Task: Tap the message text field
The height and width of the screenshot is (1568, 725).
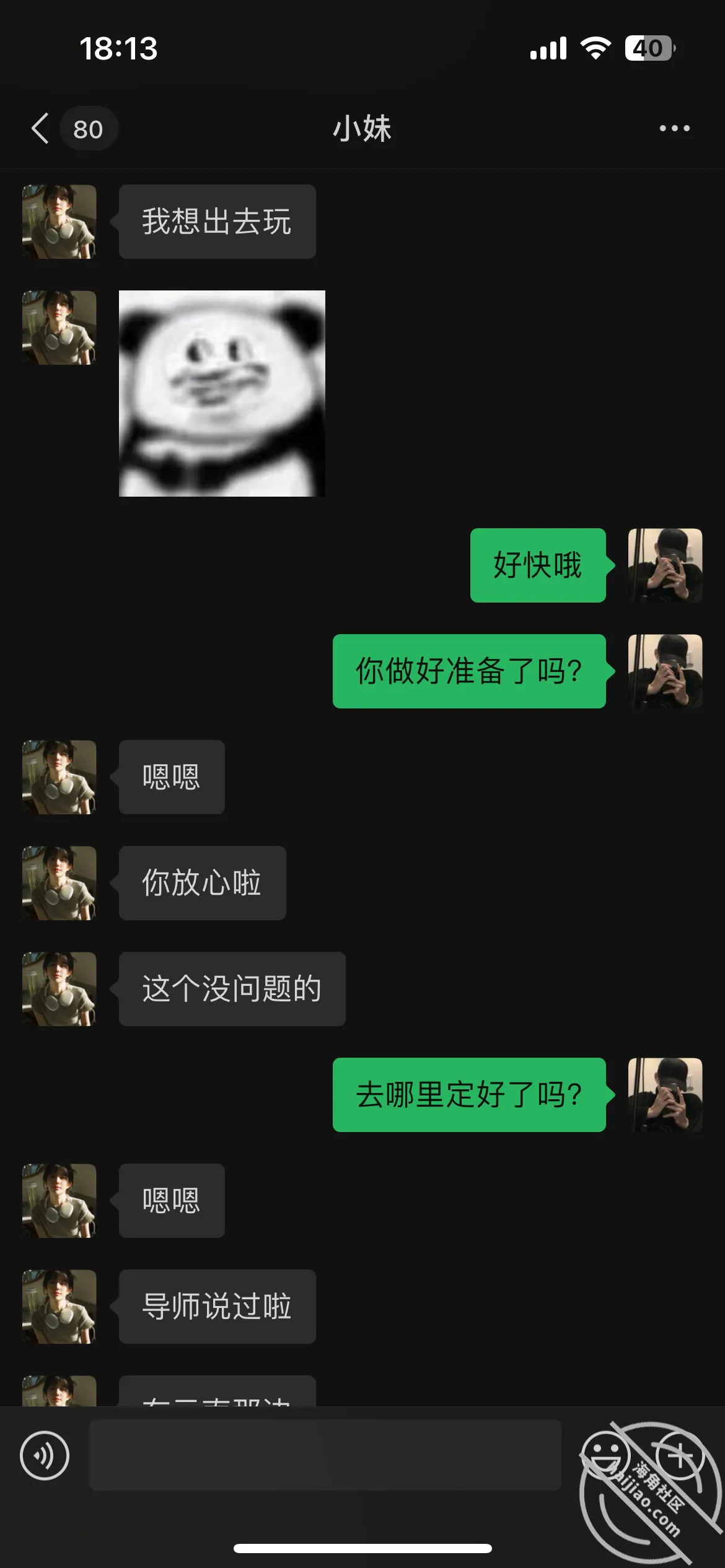Action: 325,1455
